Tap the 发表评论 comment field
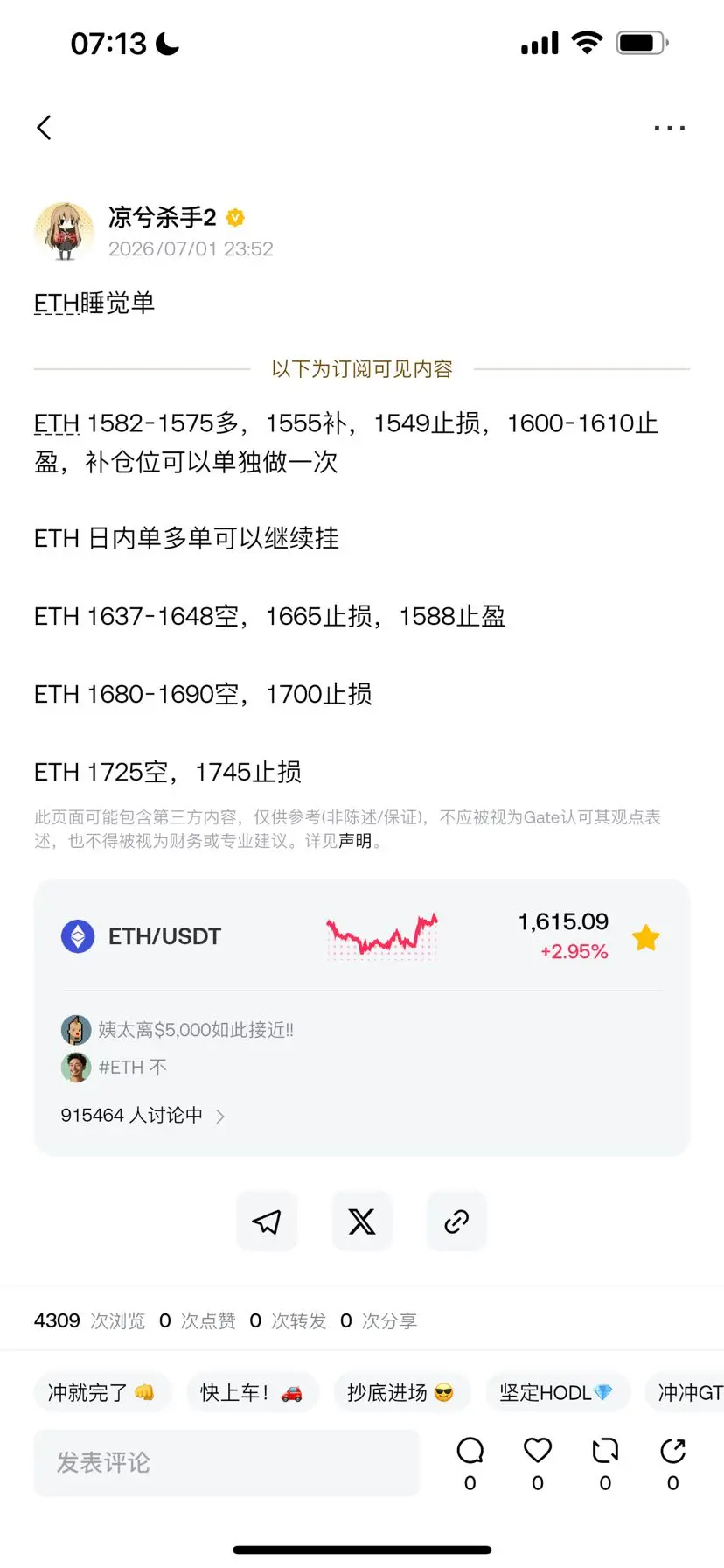The height and width of the screenshot is (1568, 724). pyautogui.click(x=226, y=1463)
